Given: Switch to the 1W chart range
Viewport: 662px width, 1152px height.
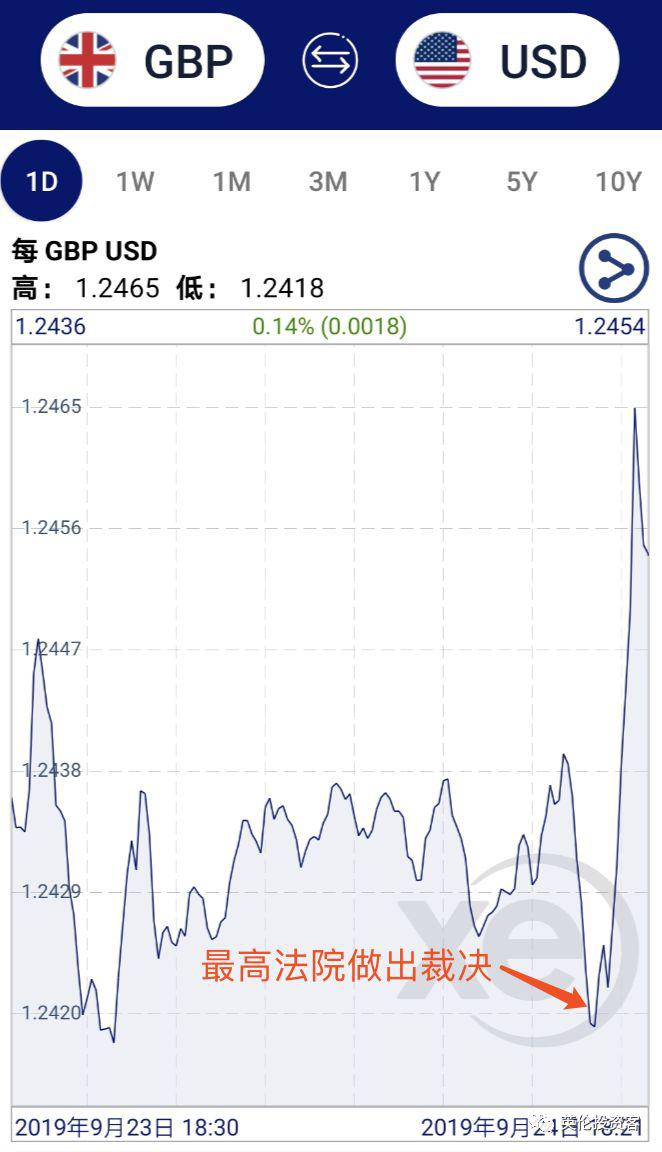Looking at the screenshot, I should 135,181.
